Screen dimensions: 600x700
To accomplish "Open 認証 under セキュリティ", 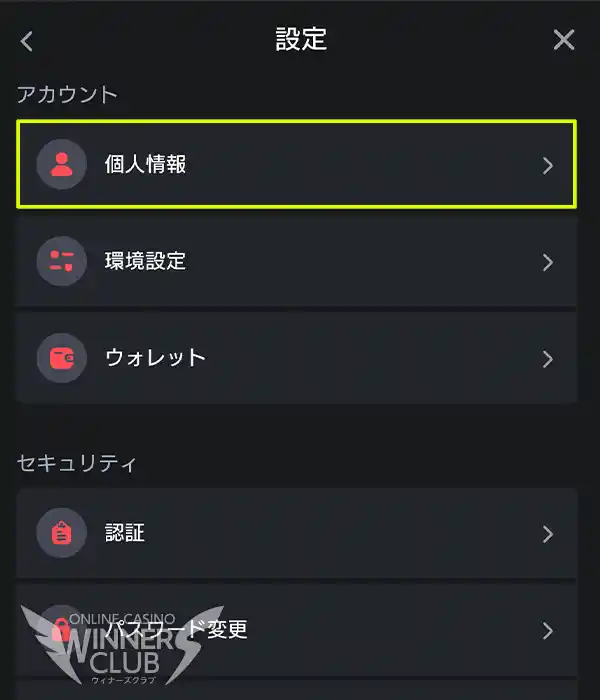I will (x=296, y=533).
